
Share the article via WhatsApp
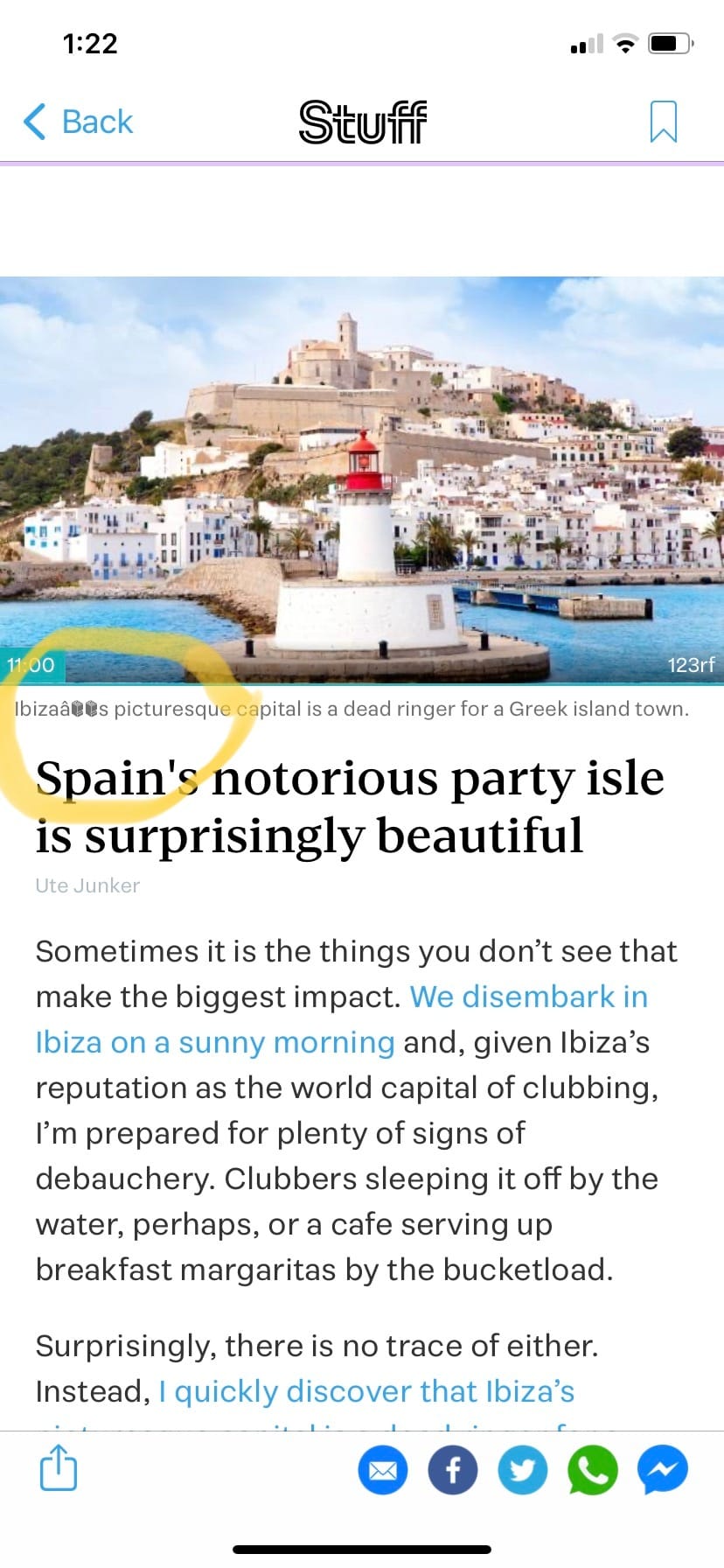coord(593,1470)
